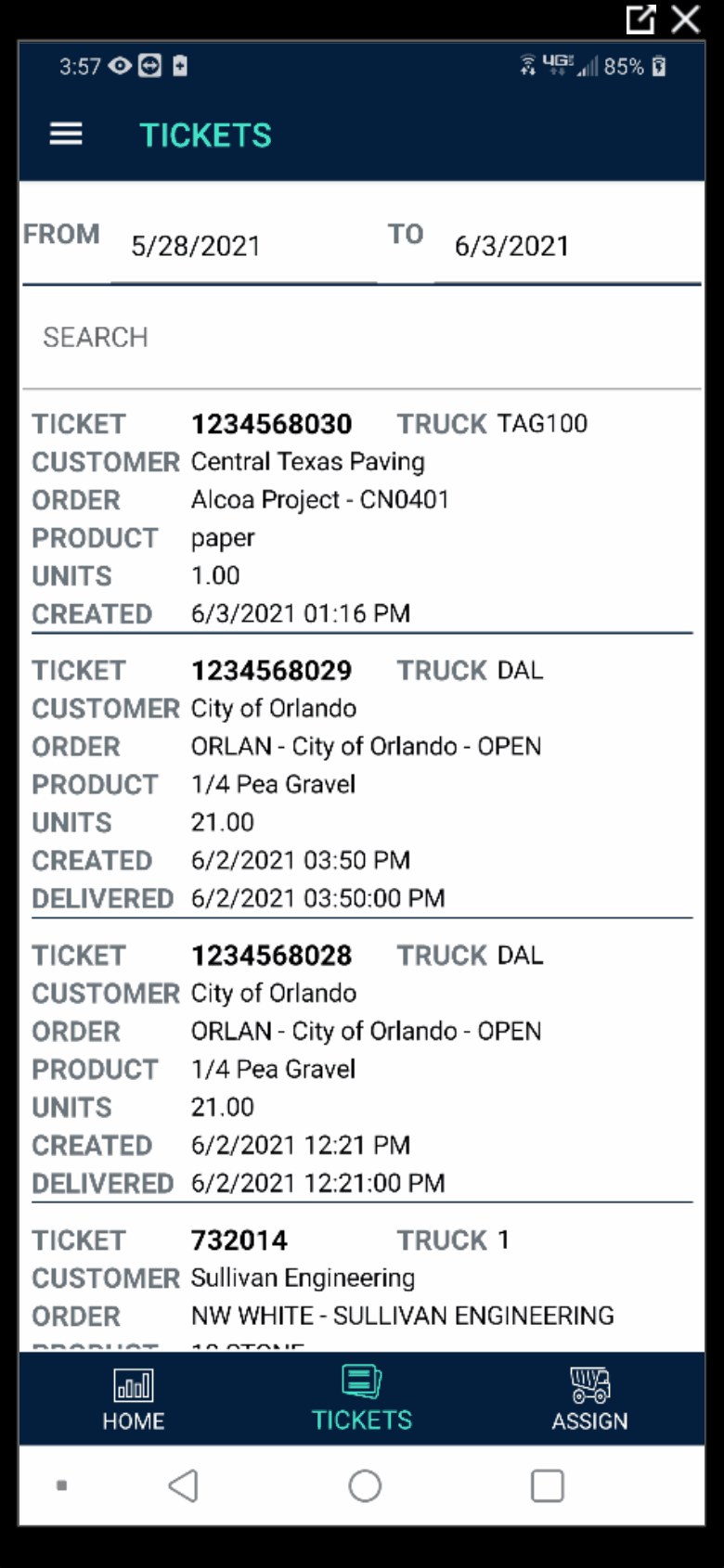Open ticket 732014 for Sullivan Engineering
The width and height of the screenshot is (724, 1568).
(362, 1278)
